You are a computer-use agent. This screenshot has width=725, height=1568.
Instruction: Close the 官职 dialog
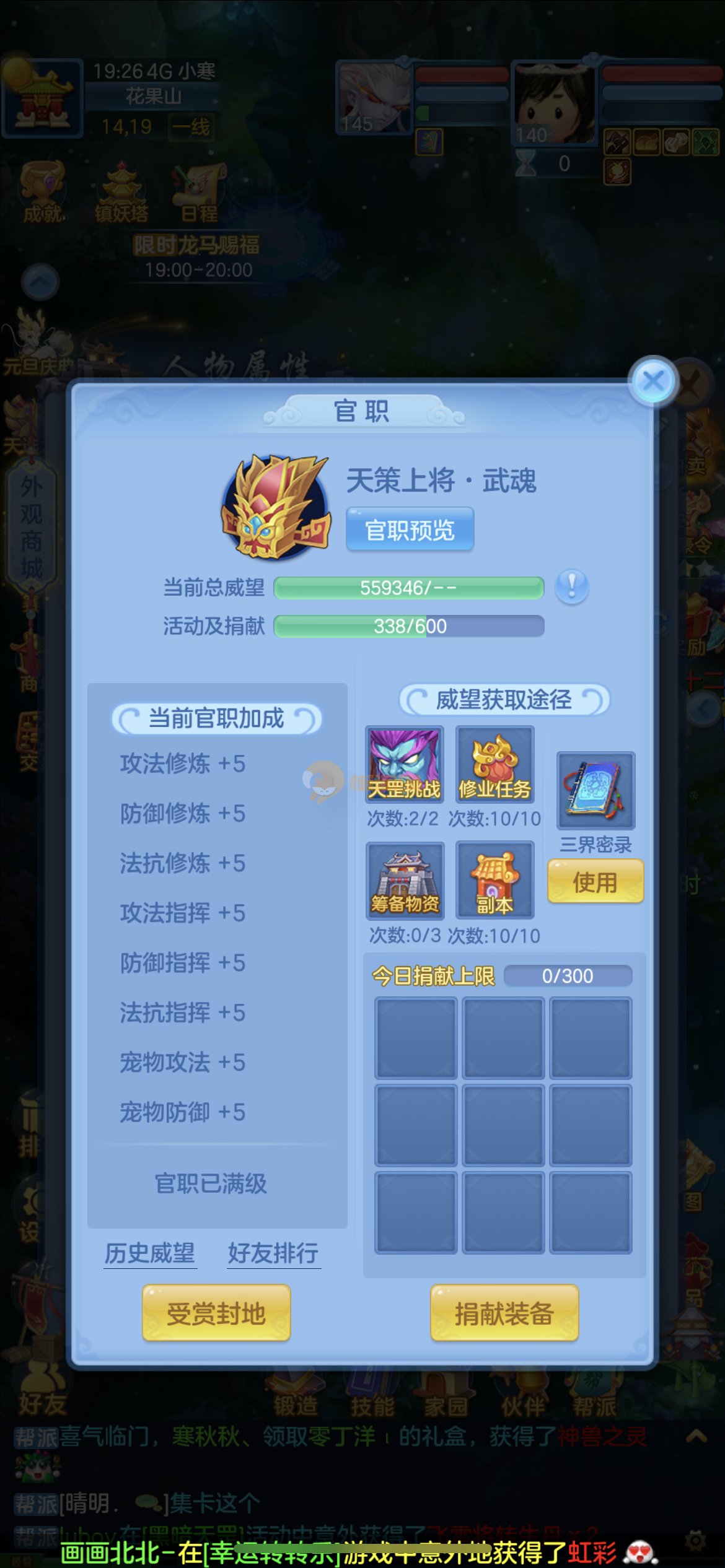(653, 381)
